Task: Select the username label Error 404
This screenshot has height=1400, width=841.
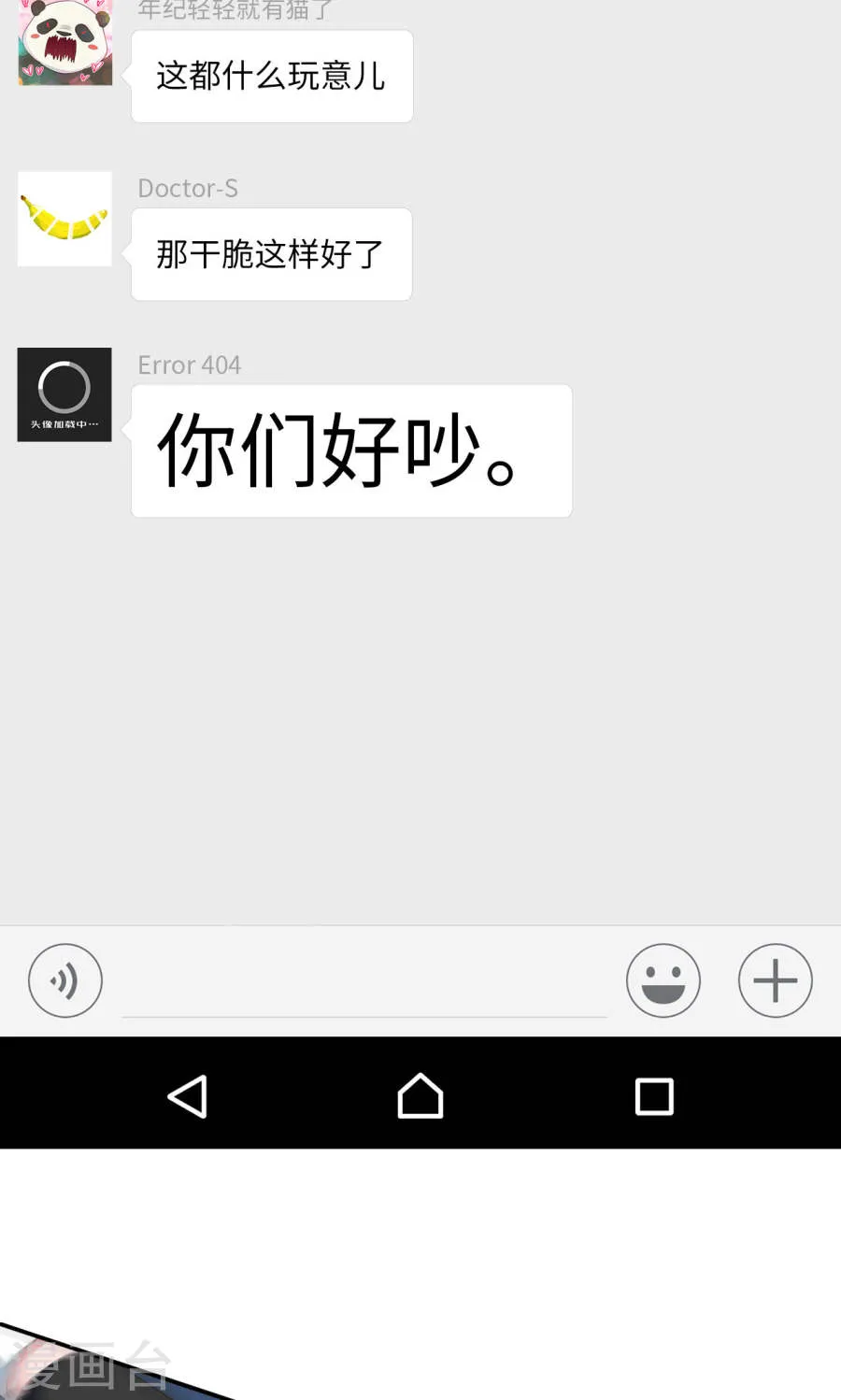Action: click(x=190, y=364)
